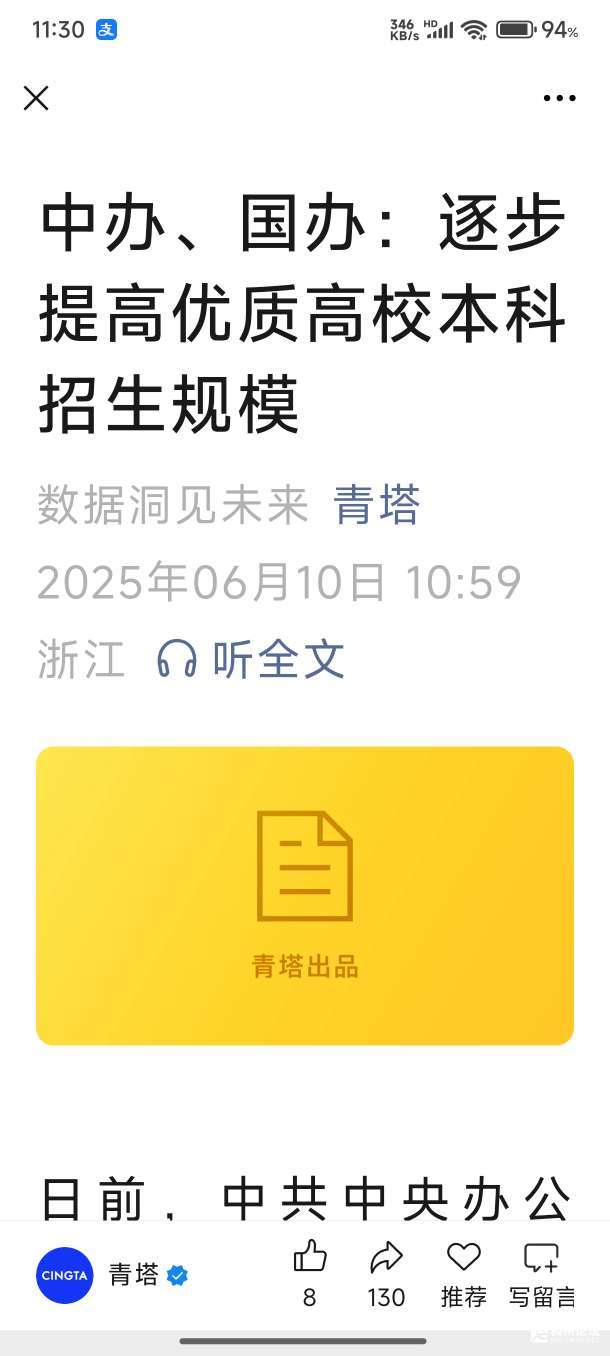Listen to the article with 听全文

click(252, 660)
